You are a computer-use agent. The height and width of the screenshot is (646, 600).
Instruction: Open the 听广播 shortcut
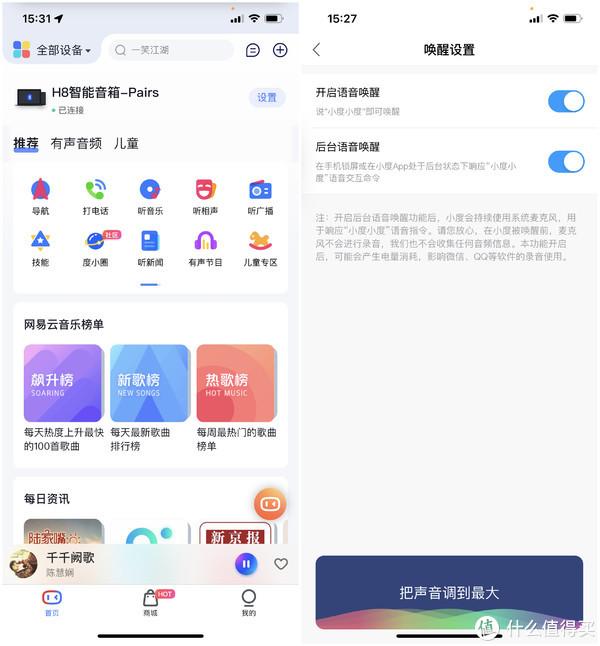point(260,196)
